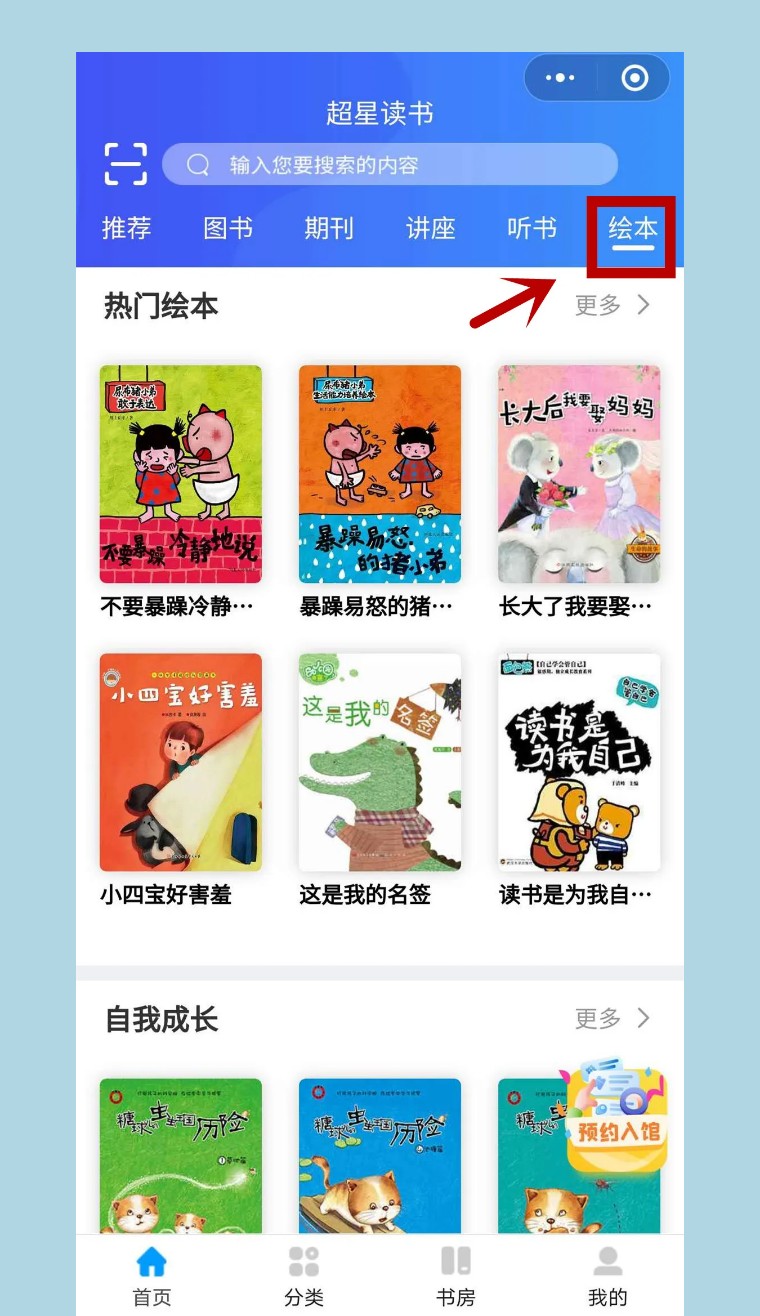Viewport: 760px width, 1316px height.
Task: Switch to the 讲座 tab
Action: coord(431,228)
